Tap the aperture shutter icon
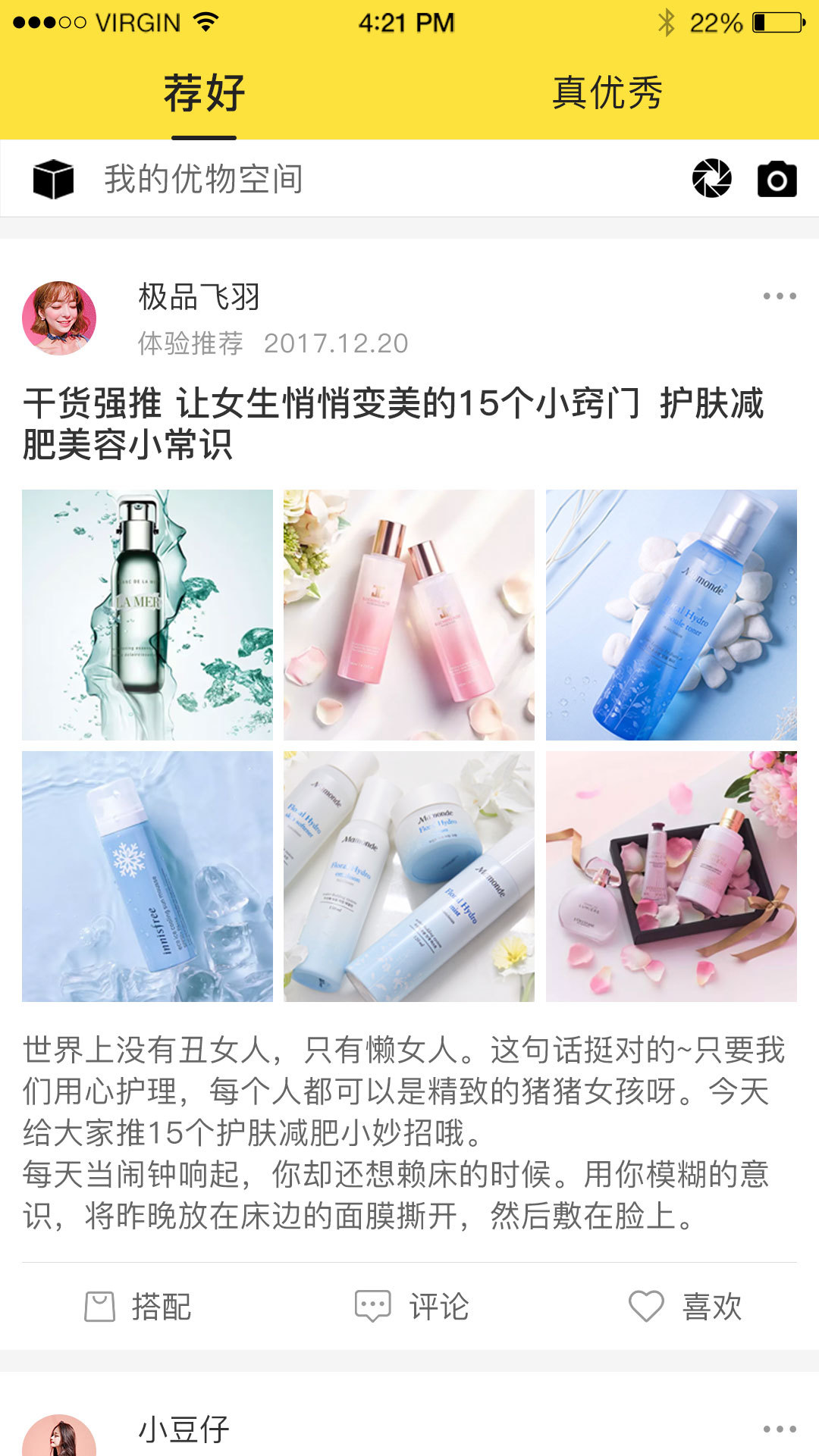Screen dimensions: 819x1456 (711, 179)
